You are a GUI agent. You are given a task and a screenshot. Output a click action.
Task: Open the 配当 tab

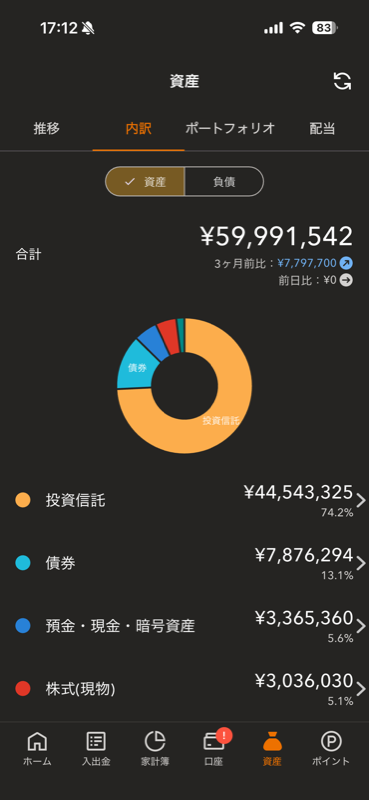pyautogui.click(x=323, y=129)
